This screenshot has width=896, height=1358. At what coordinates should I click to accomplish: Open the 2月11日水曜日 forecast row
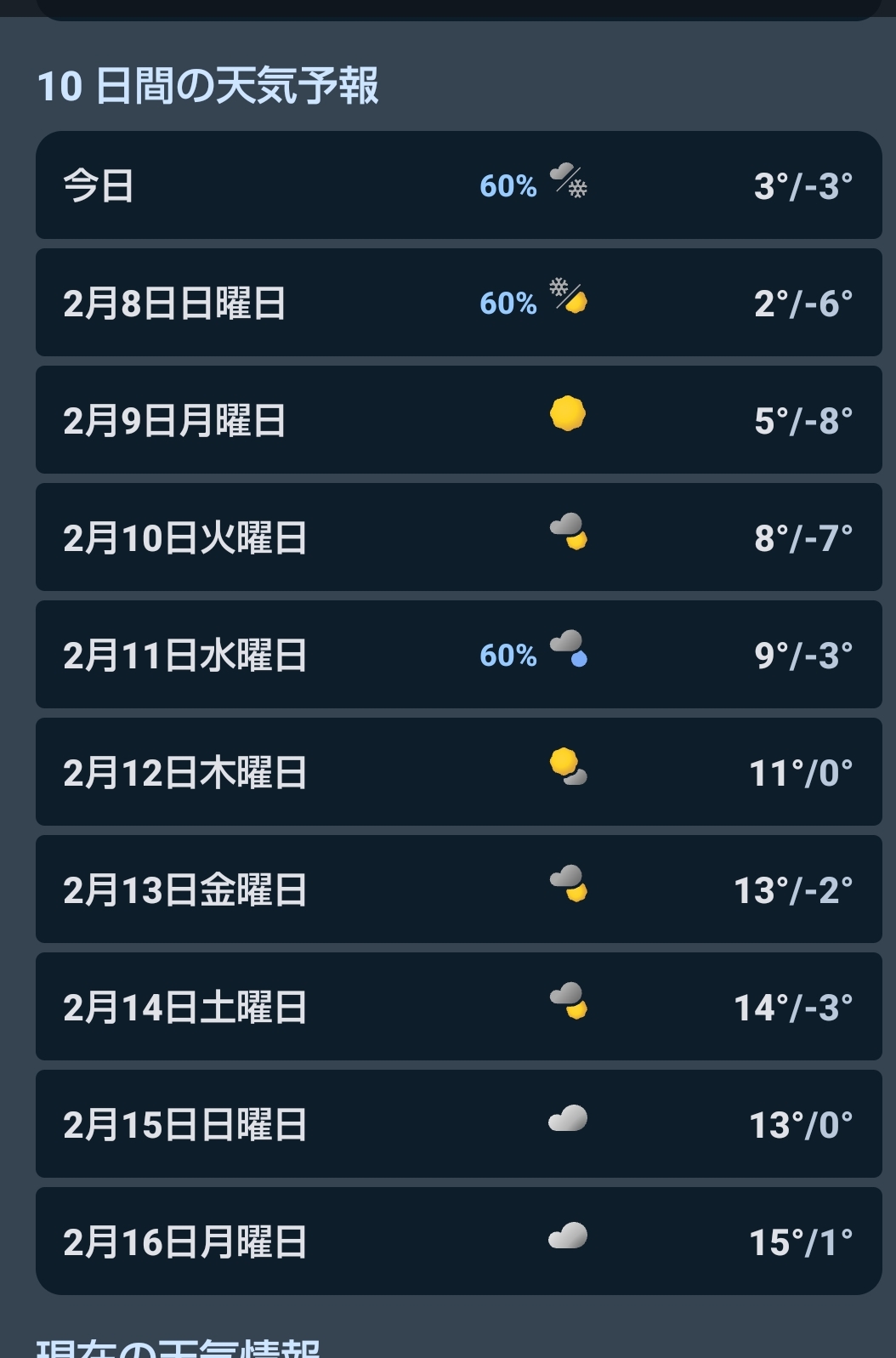[458, 655]
